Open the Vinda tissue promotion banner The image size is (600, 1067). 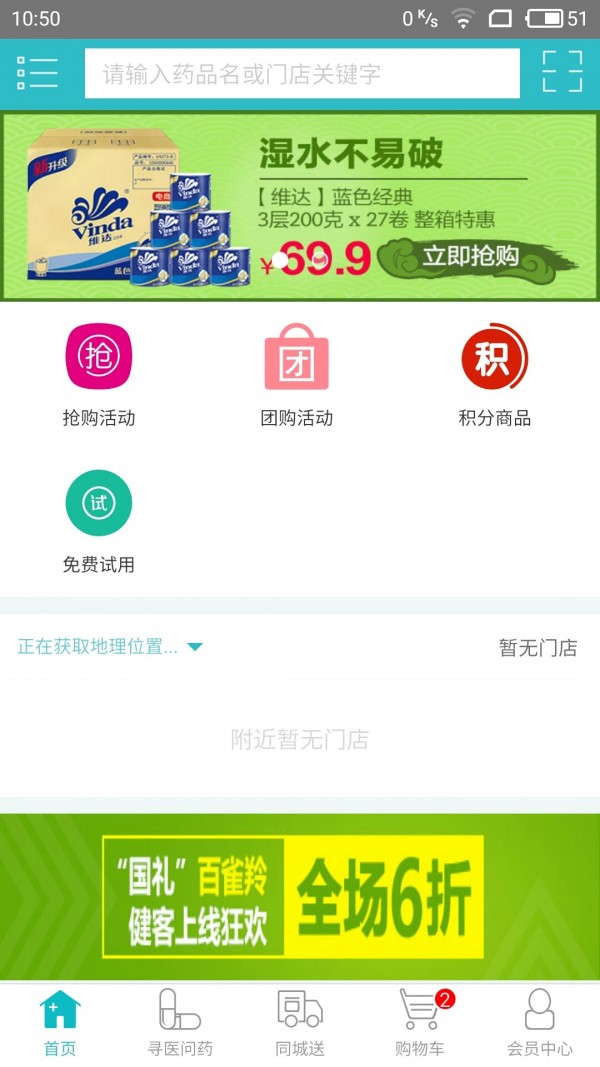300,206
